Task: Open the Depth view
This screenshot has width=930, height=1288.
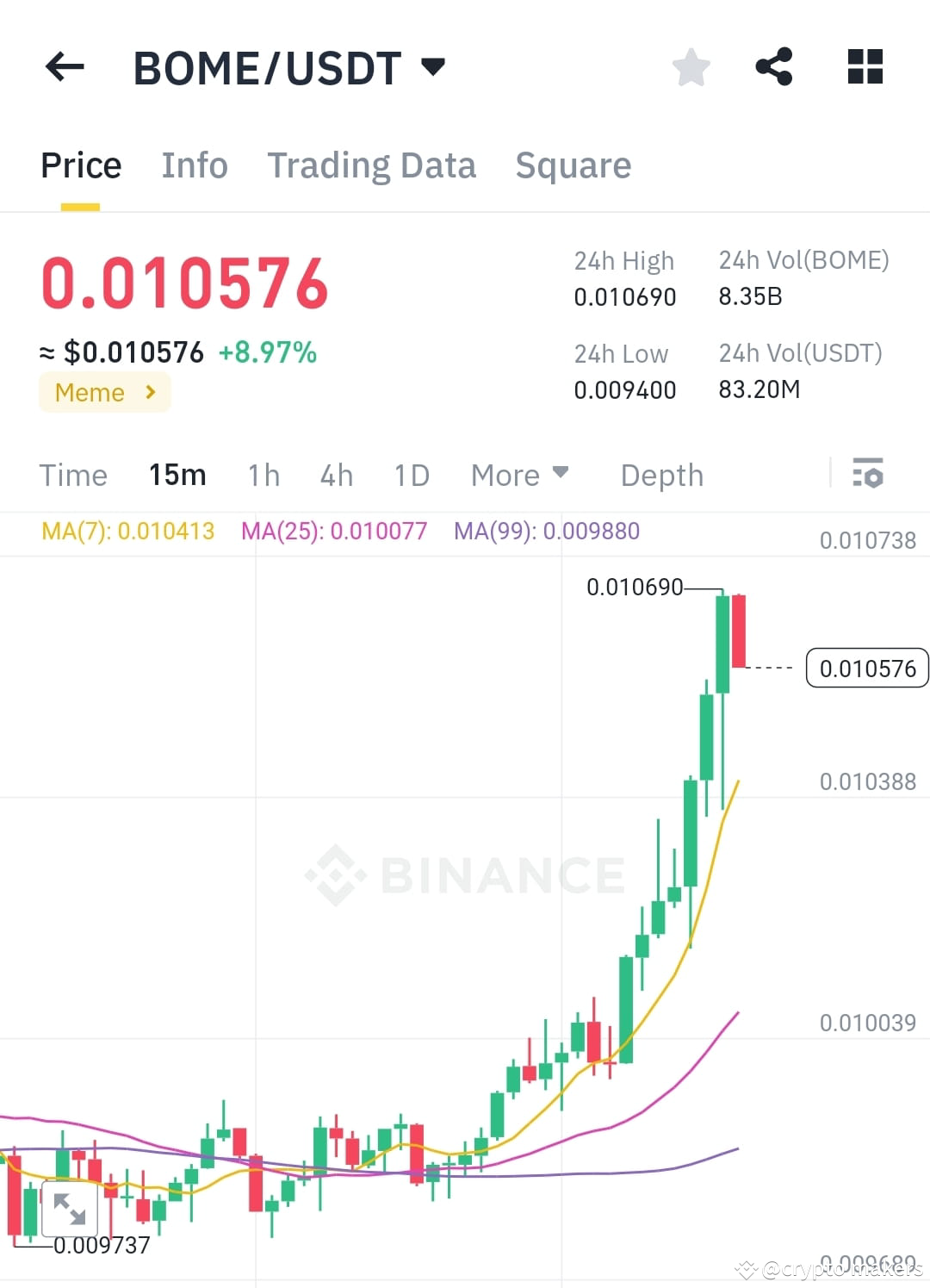Action: pyautogui.click(x=660, y=475)
